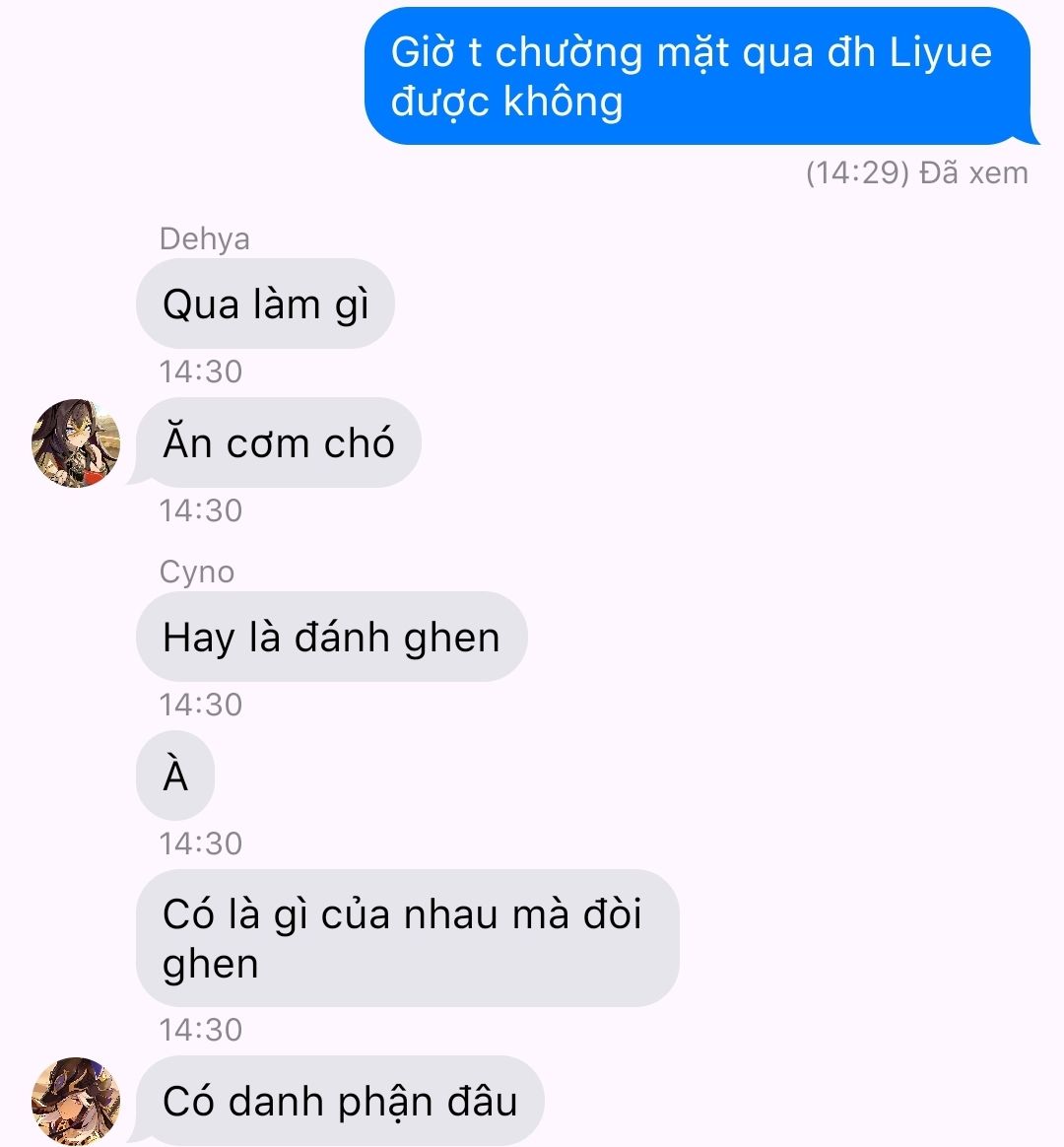Open Cyno's avatar beside 'Có danh phận đâu'
The height and width of the screenshot is (1147, 1064).
click(76, 1101)
